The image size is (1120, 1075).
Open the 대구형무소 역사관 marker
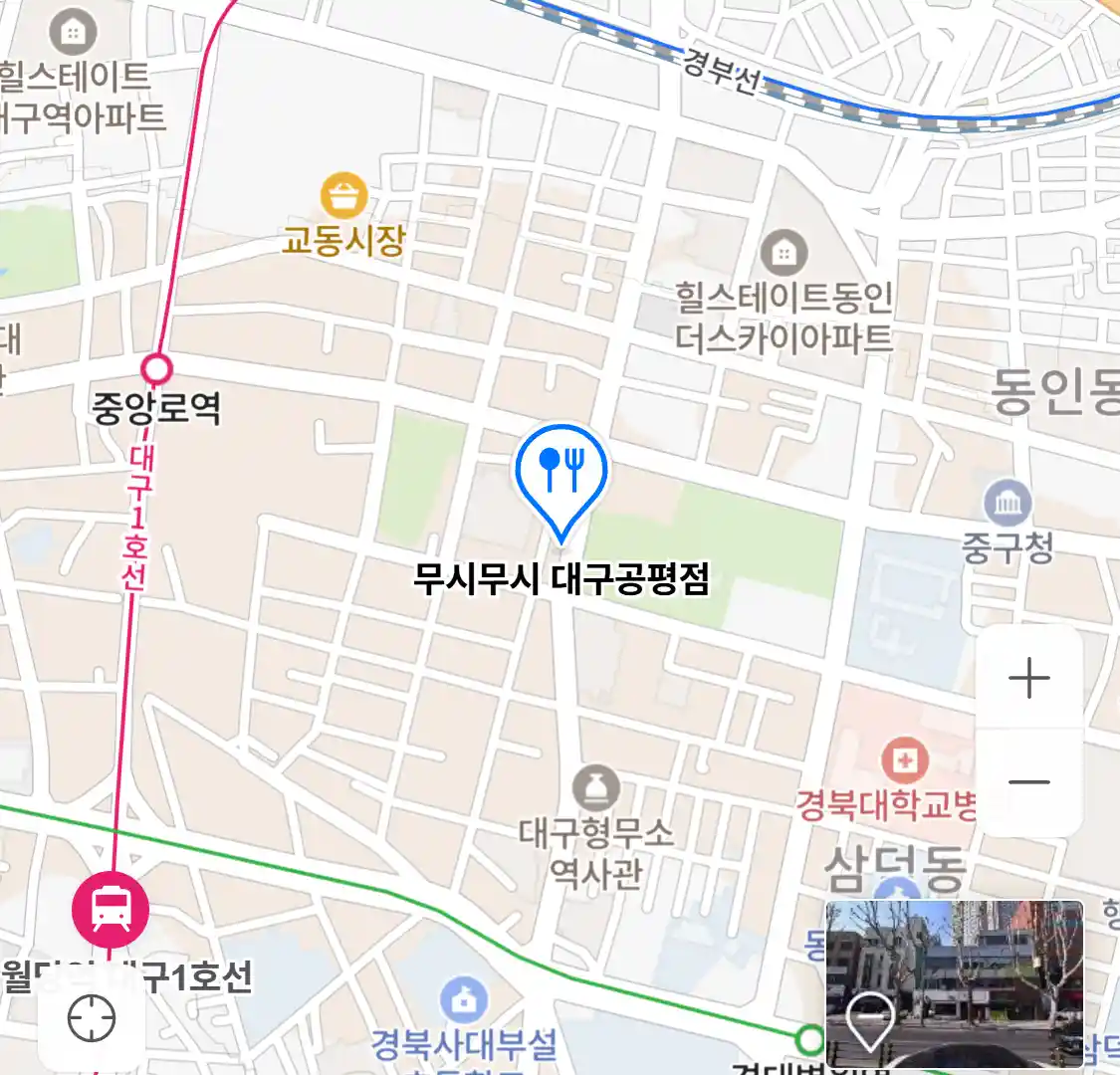pyautogui.click(x=595, y=789)
